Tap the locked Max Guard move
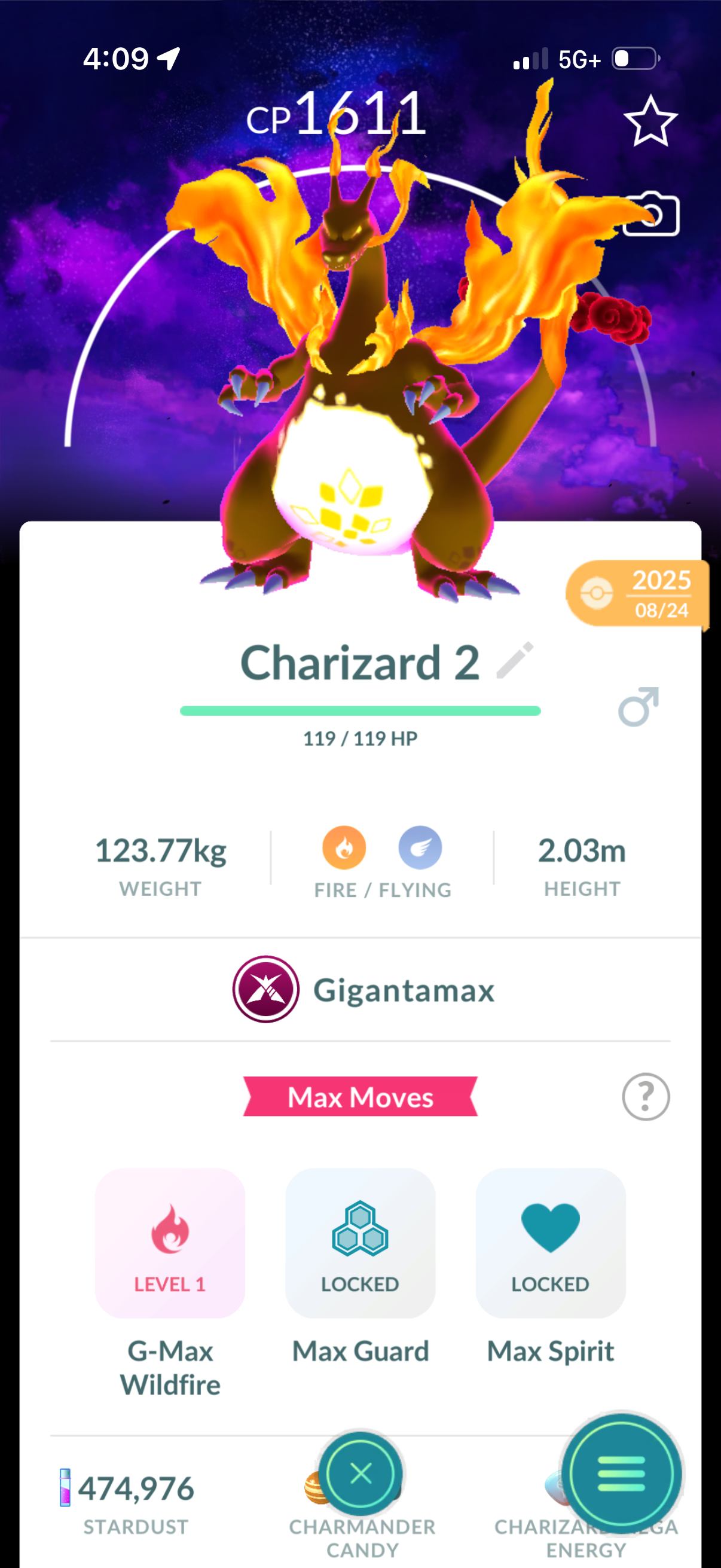 pos(360,1243)
